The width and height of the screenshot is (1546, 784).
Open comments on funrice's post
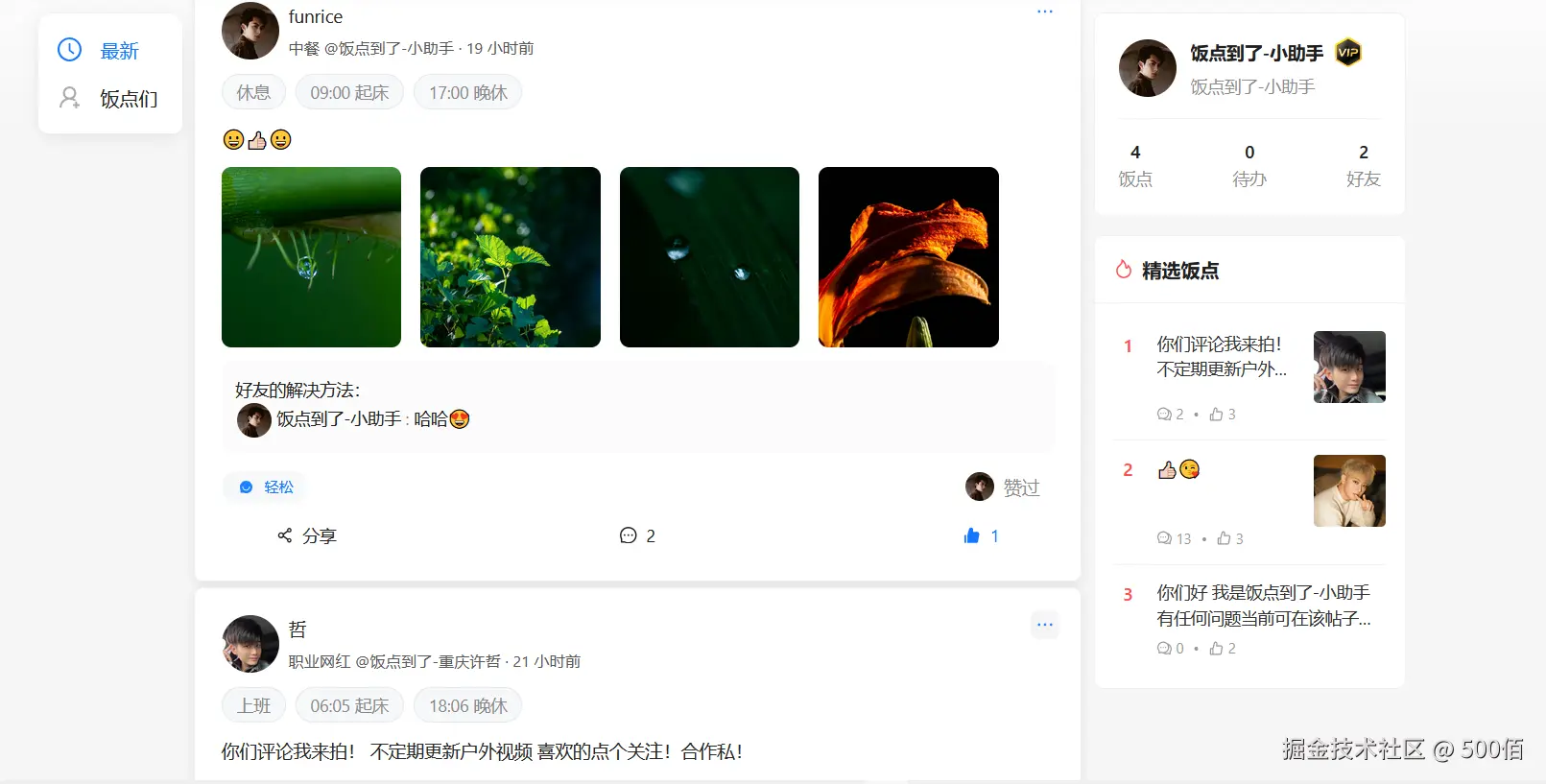(x=637, y=535)
